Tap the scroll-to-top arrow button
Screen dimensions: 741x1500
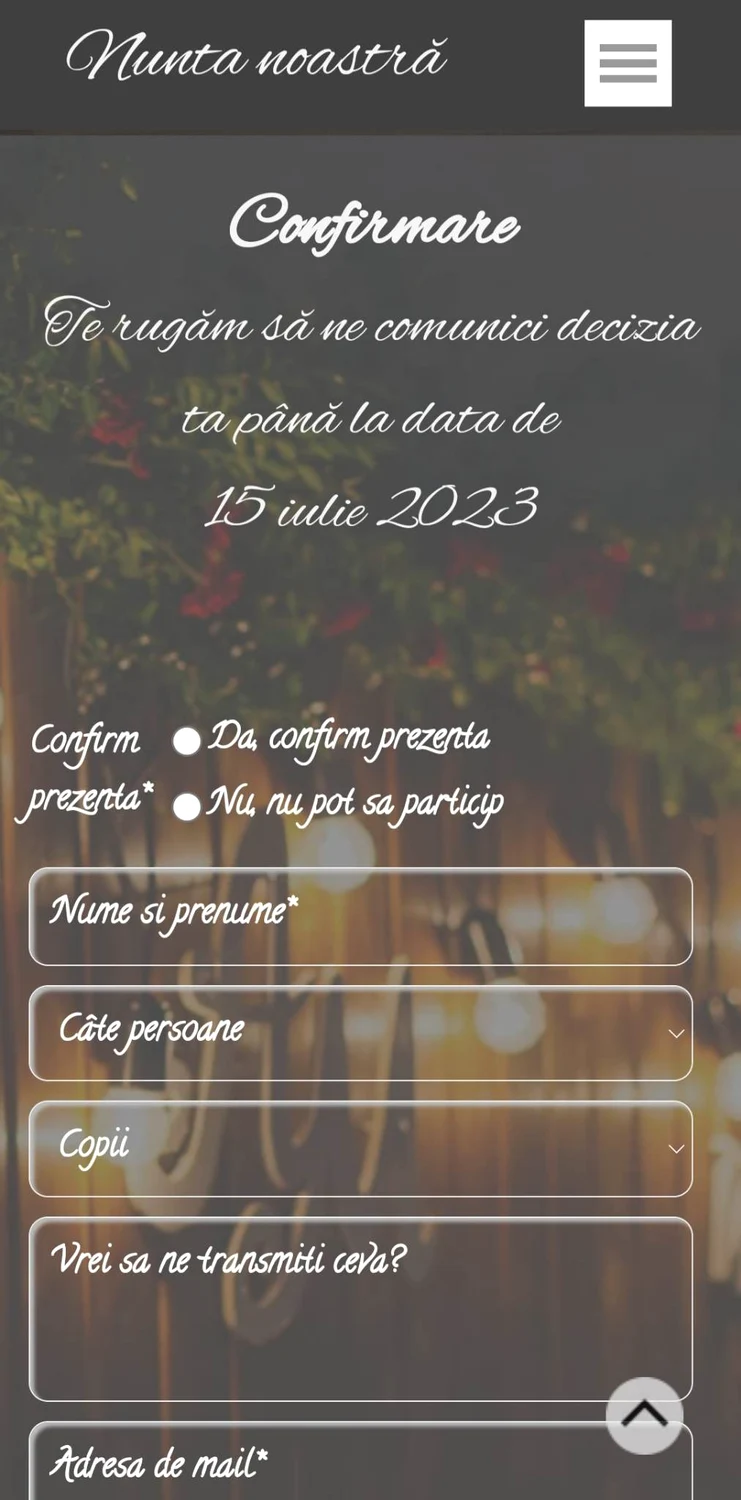(645, 1415)
